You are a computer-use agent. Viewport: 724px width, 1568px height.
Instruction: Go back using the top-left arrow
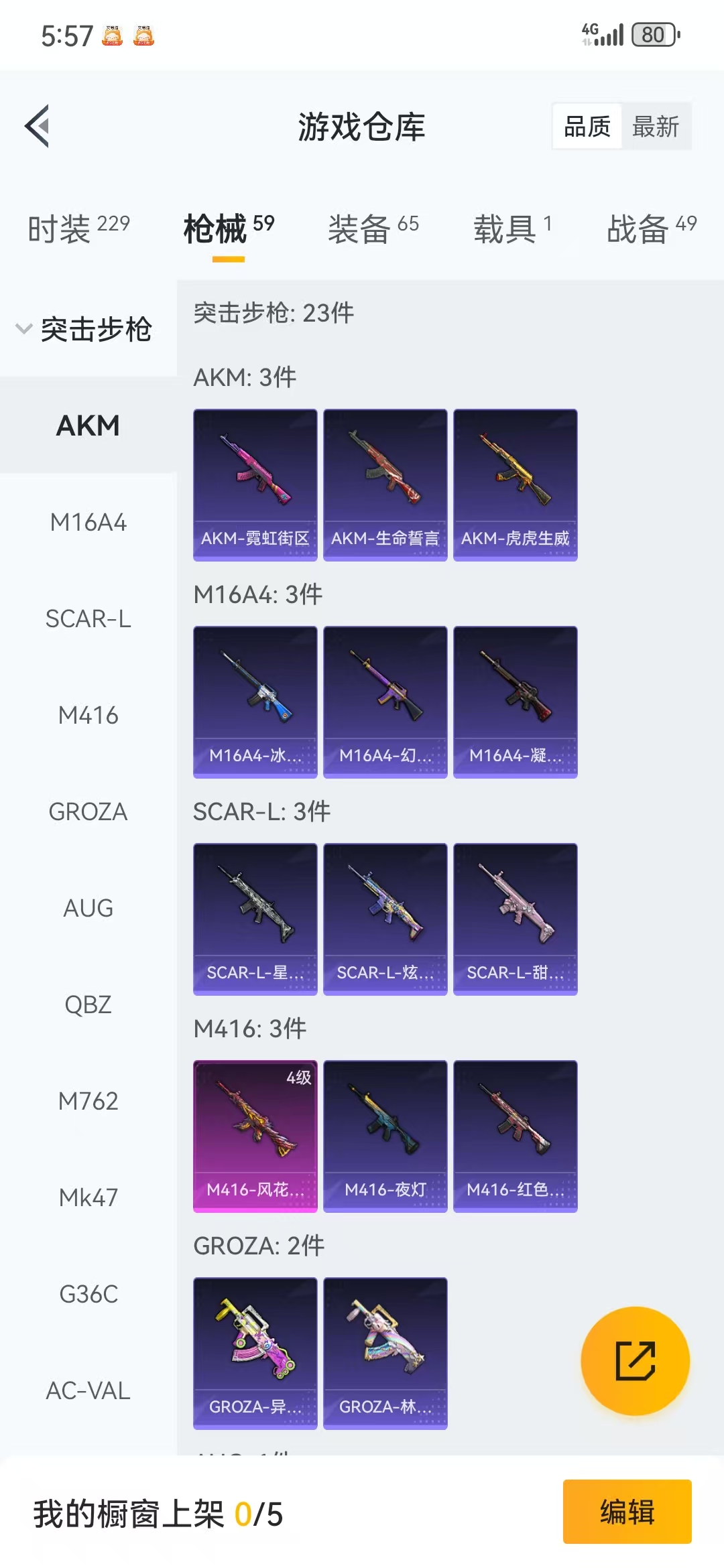point(38,126)
